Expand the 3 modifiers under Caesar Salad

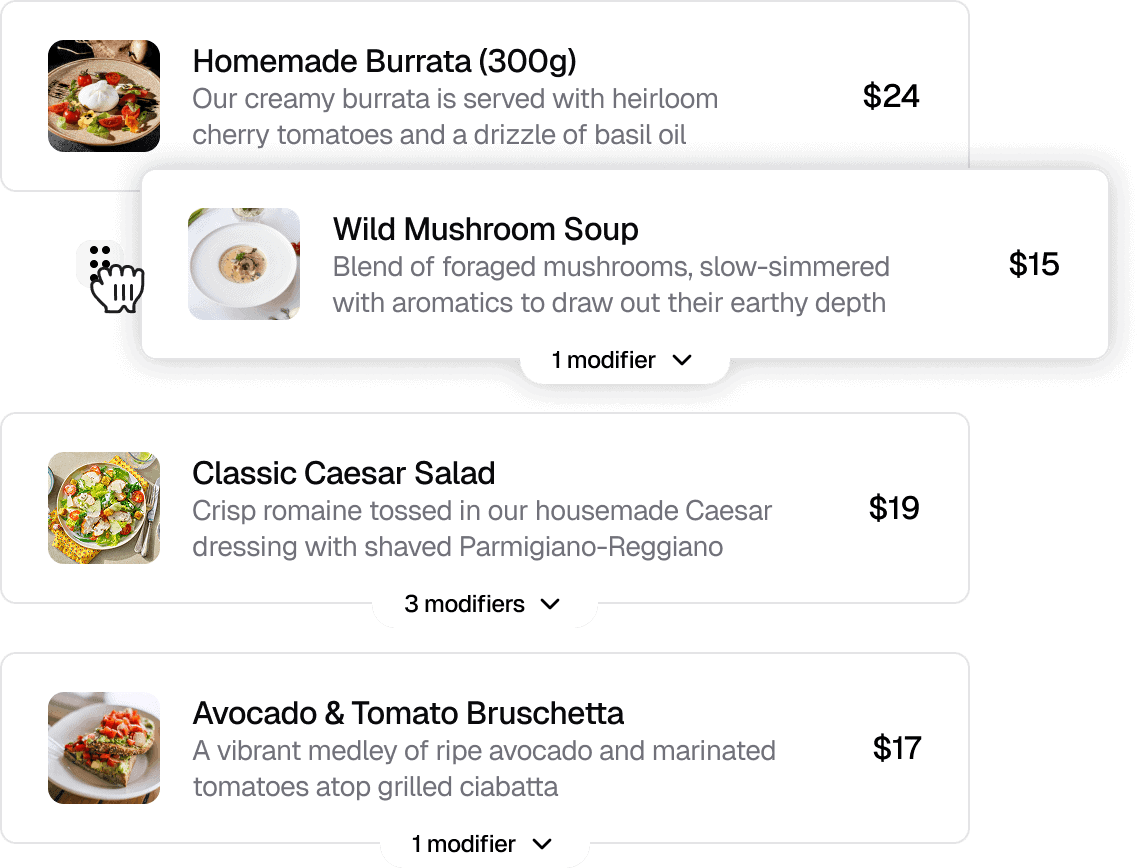[484, 604]
